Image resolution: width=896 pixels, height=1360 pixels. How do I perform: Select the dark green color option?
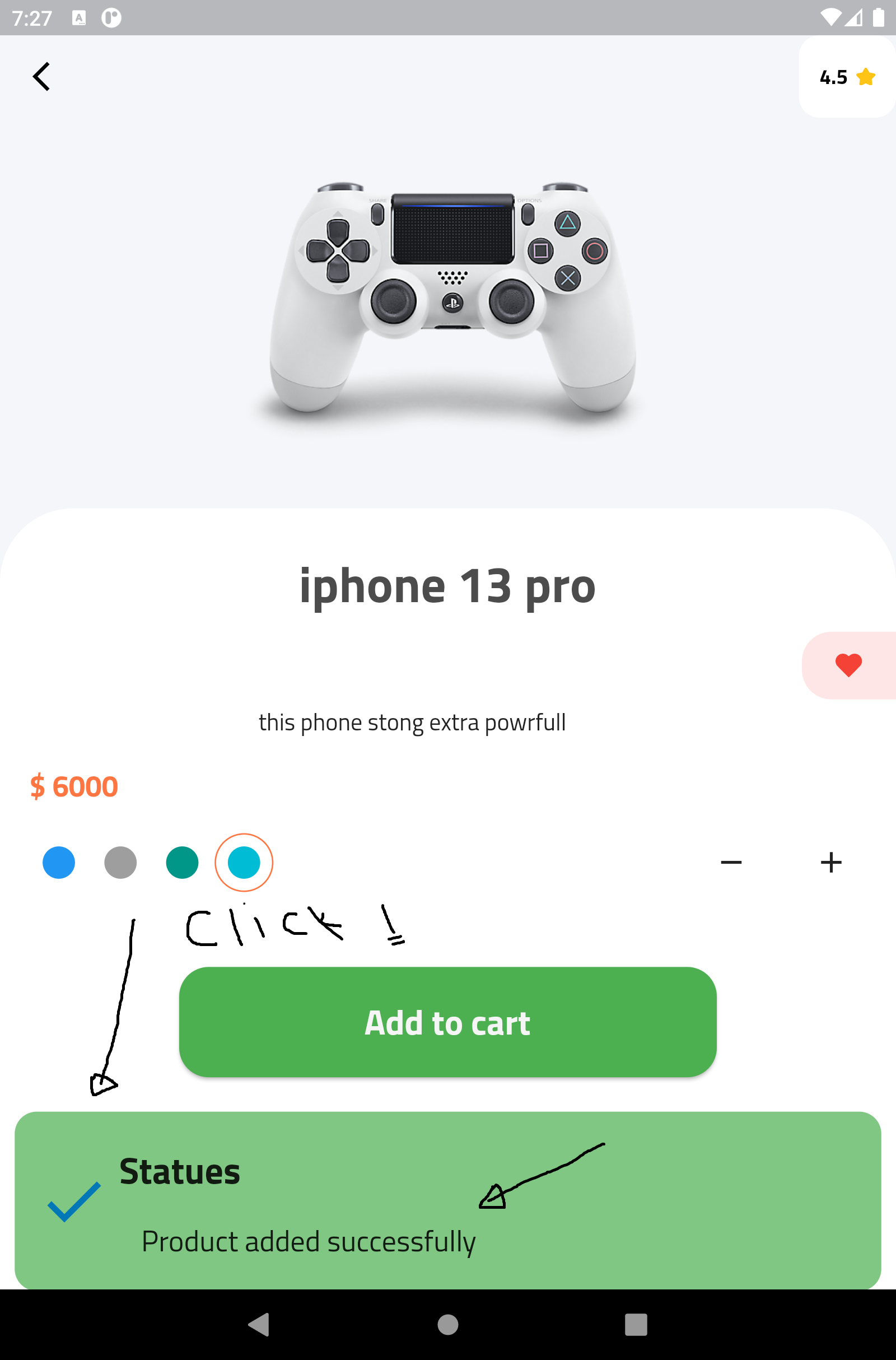point(183,863)
